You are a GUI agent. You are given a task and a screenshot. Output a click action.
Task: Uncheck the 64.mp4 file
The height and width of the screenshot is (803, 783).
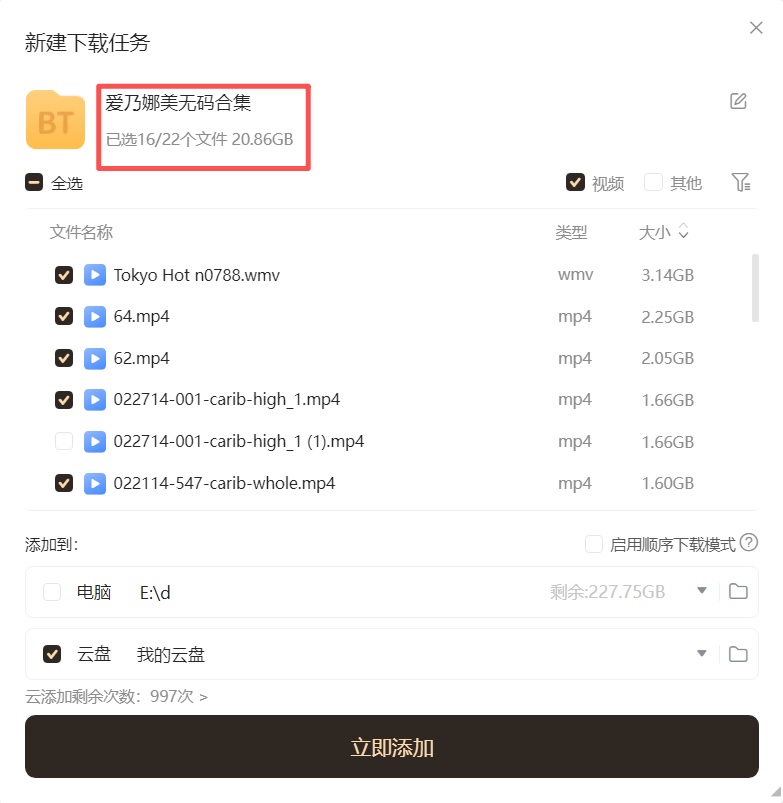(x=64, y=316)
